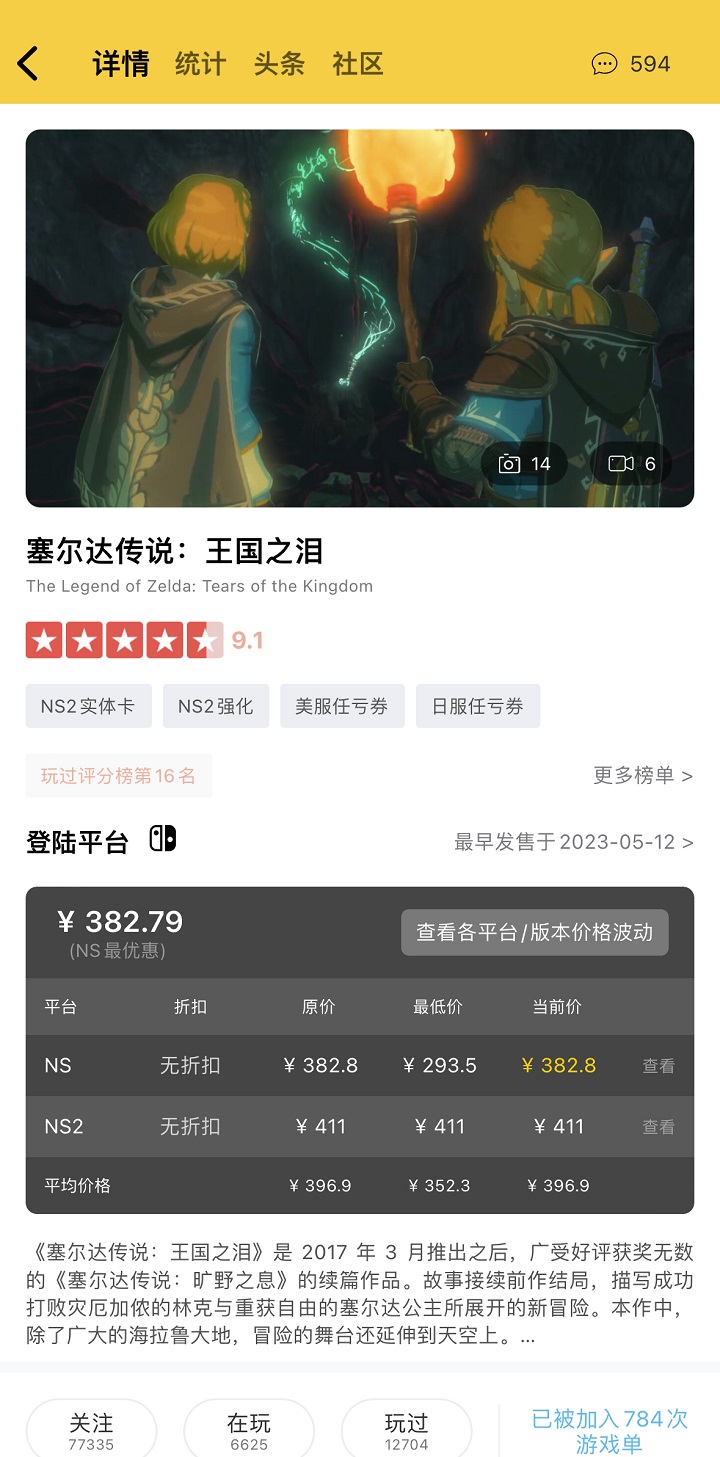Image resolution: width=720 pixels, height=1457 pixels.
Task: Open release date 2023-05-12 details
Action: pyautogui.click(x=573, y=842)
